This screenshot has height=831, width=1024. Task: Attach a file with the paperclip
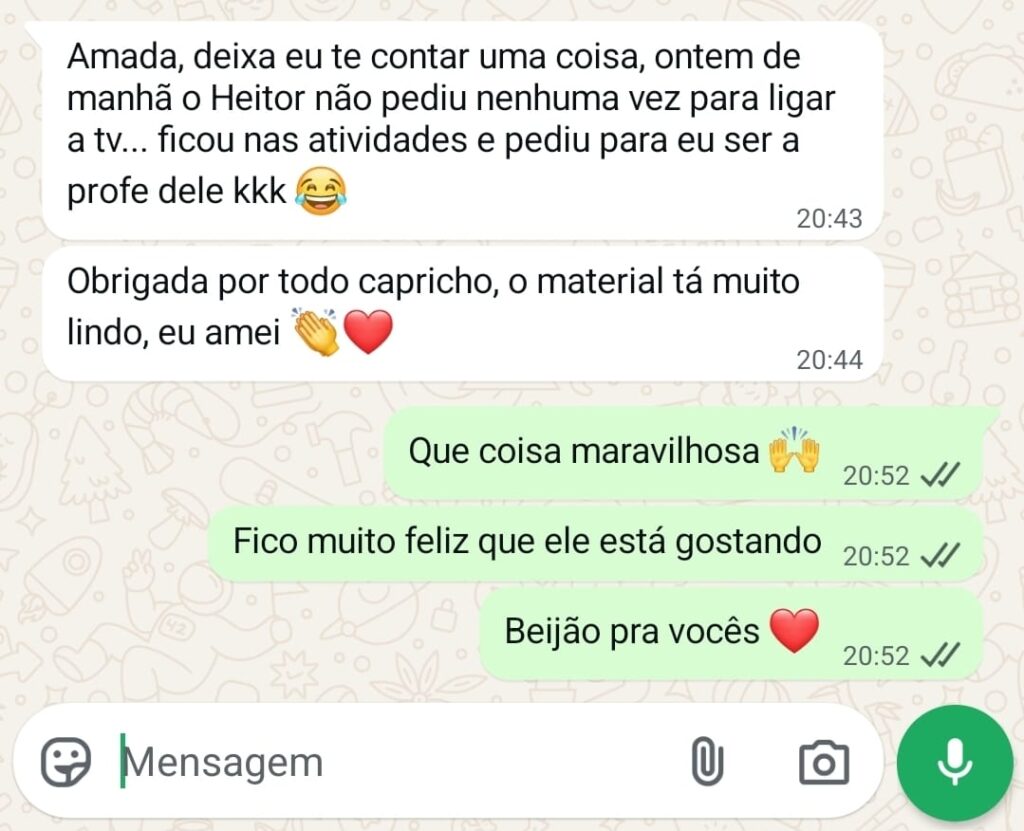click(707, 763)
